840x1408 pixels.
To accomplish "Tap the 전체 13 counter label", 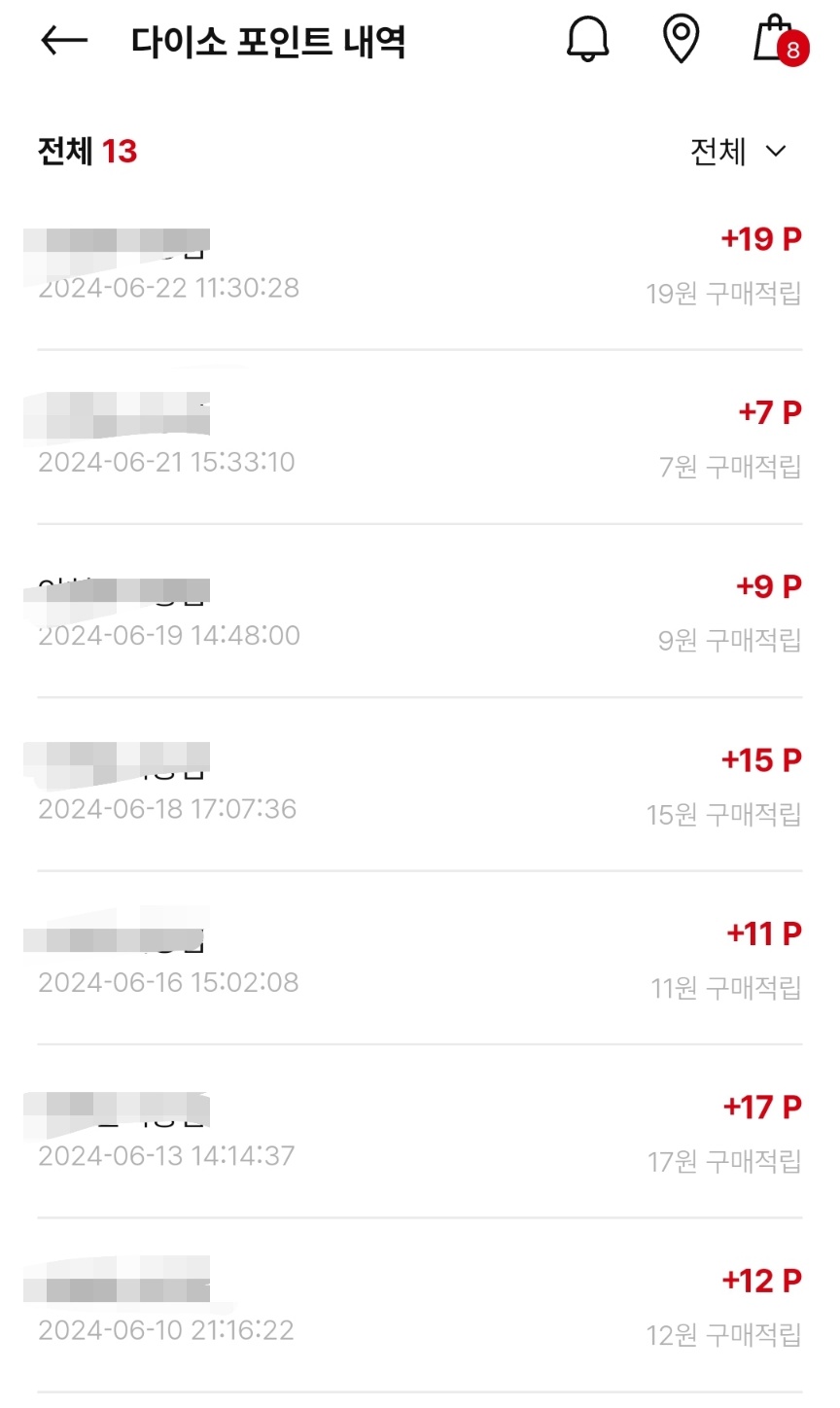I will click(x=85, y=152).
